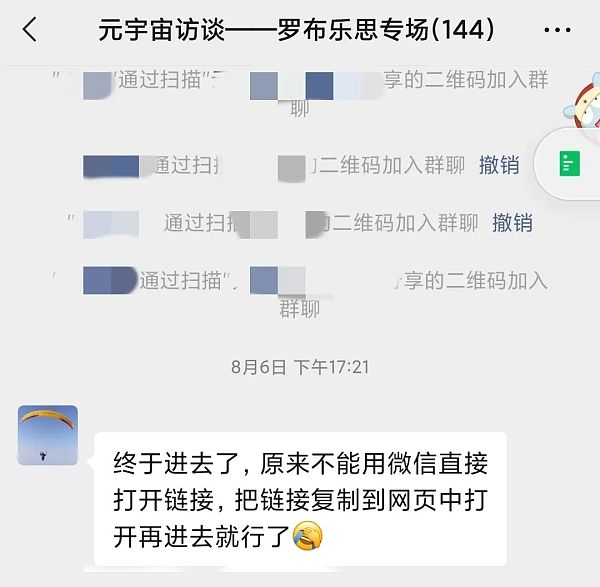600x587 pixels.
Task: Tap the first 撤销 revoke link
Action: (x=499, y=165)
